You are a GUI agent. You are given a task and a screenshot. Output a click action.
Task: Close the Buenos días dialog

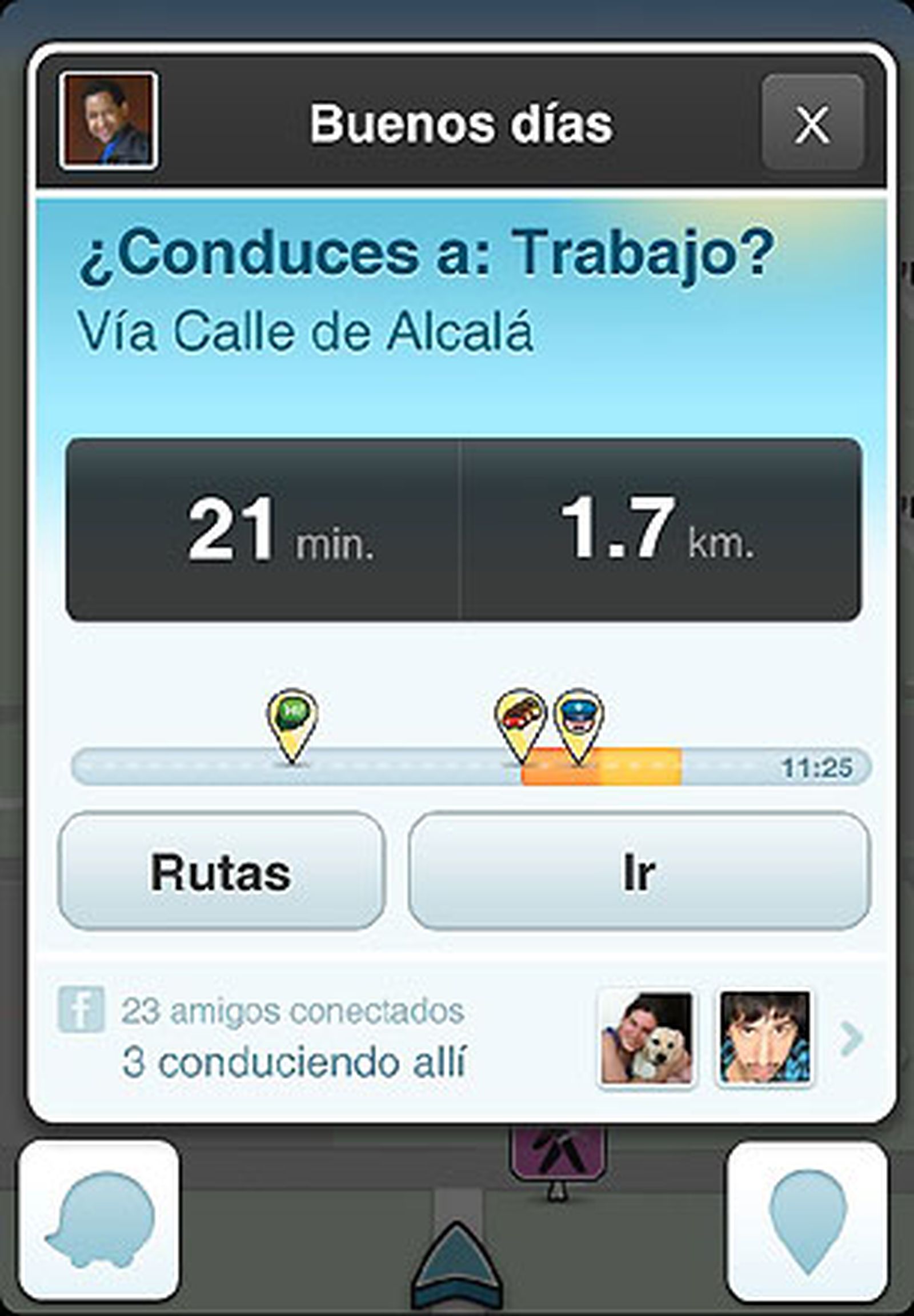(812, 123)
